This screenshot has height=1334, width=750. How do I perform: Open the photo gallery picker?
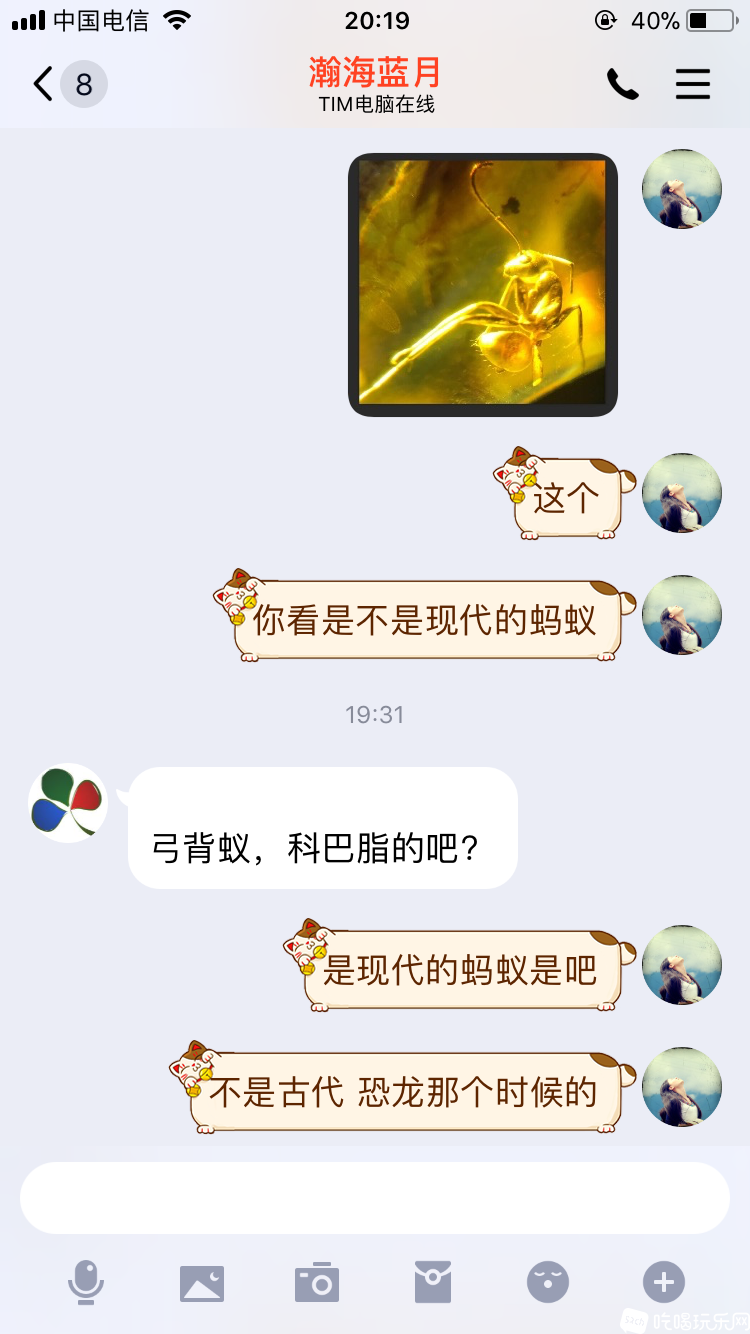202,1282
